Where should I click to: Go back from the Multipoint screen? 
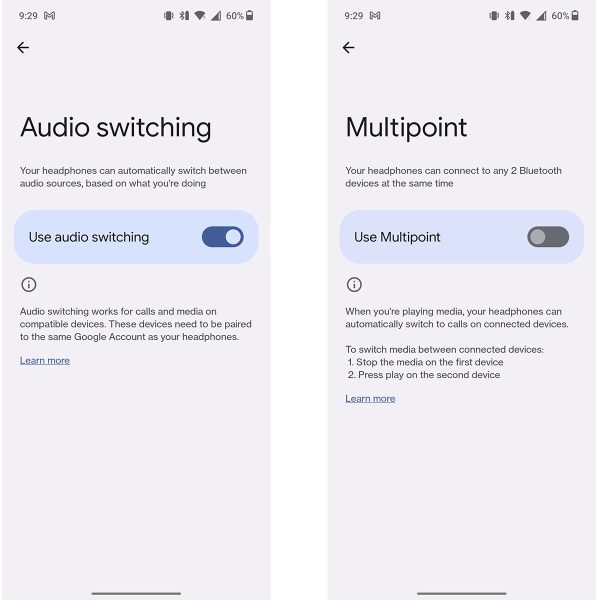coord(348,47)
